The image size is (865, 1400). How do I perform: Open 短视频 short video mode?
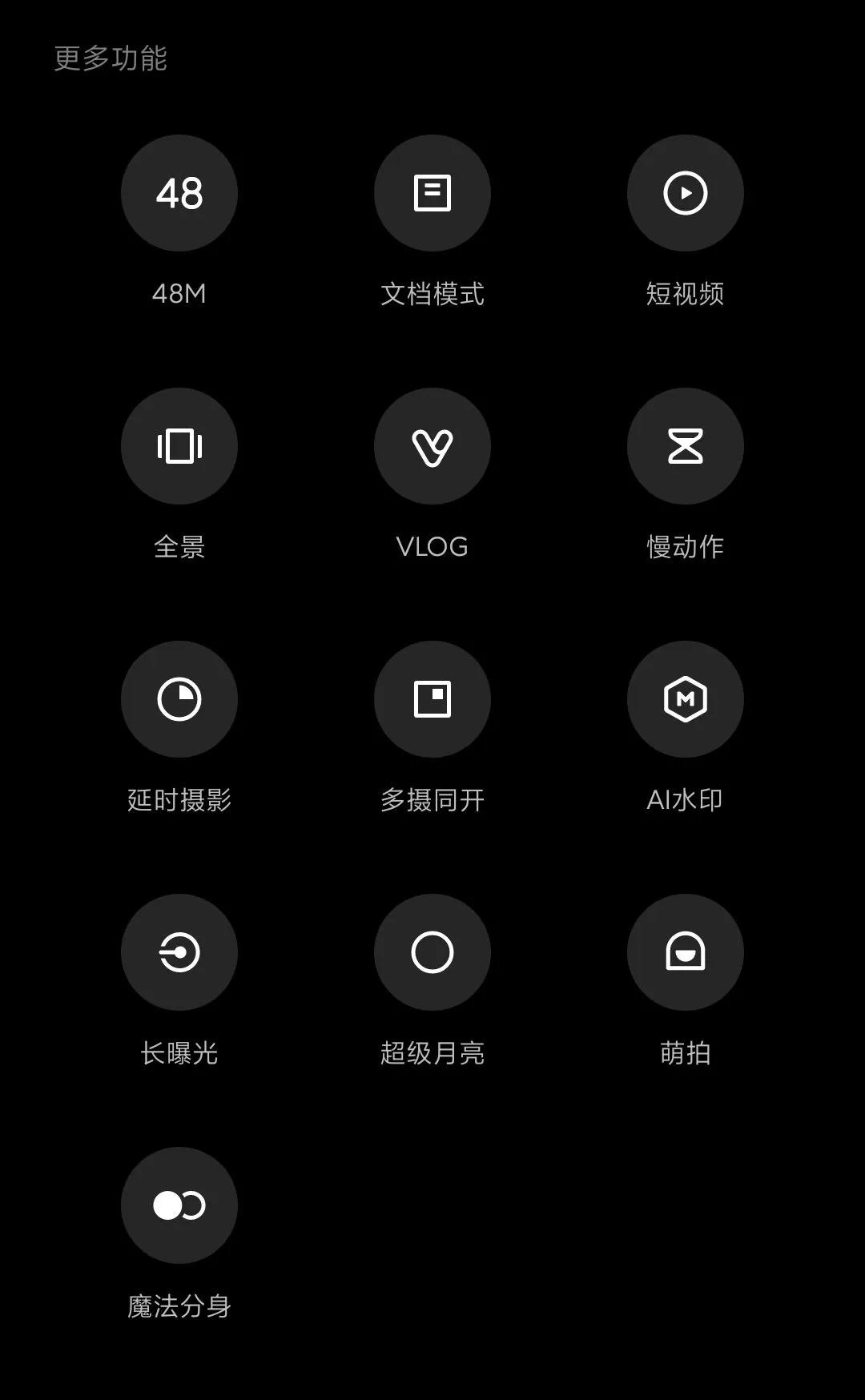(x=686, y=193)
